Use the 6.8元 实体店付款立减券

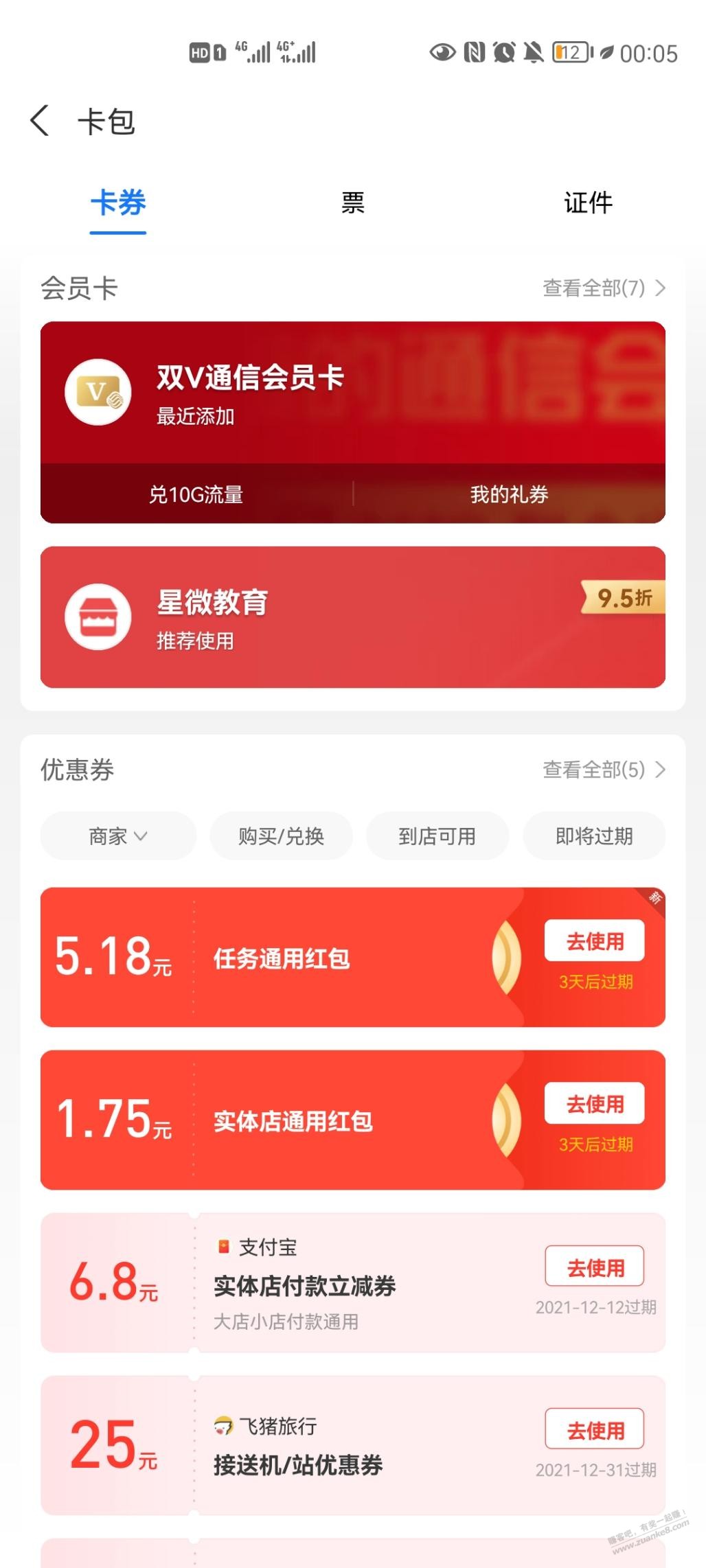594,1267
